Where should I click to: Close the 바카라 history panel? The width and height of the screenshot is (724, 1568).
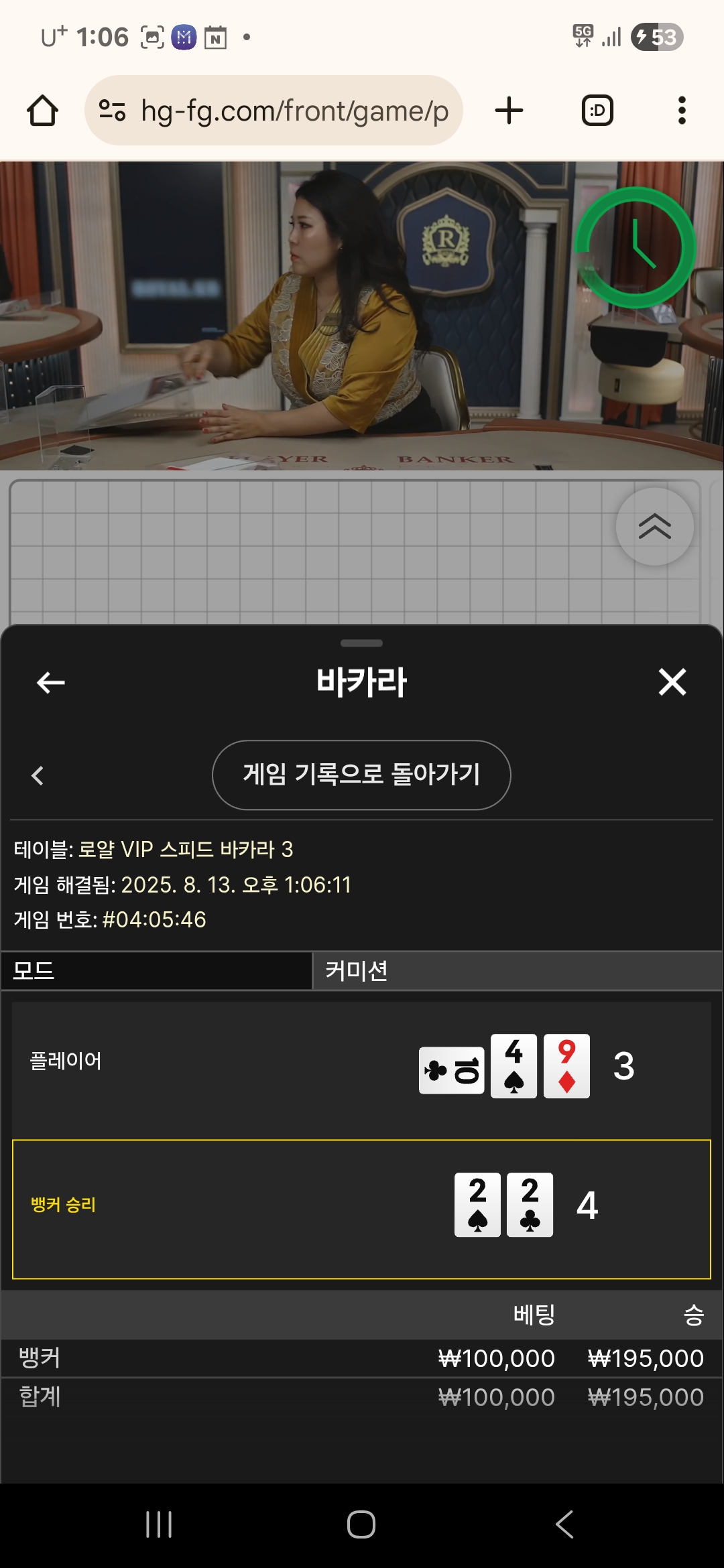672,682
